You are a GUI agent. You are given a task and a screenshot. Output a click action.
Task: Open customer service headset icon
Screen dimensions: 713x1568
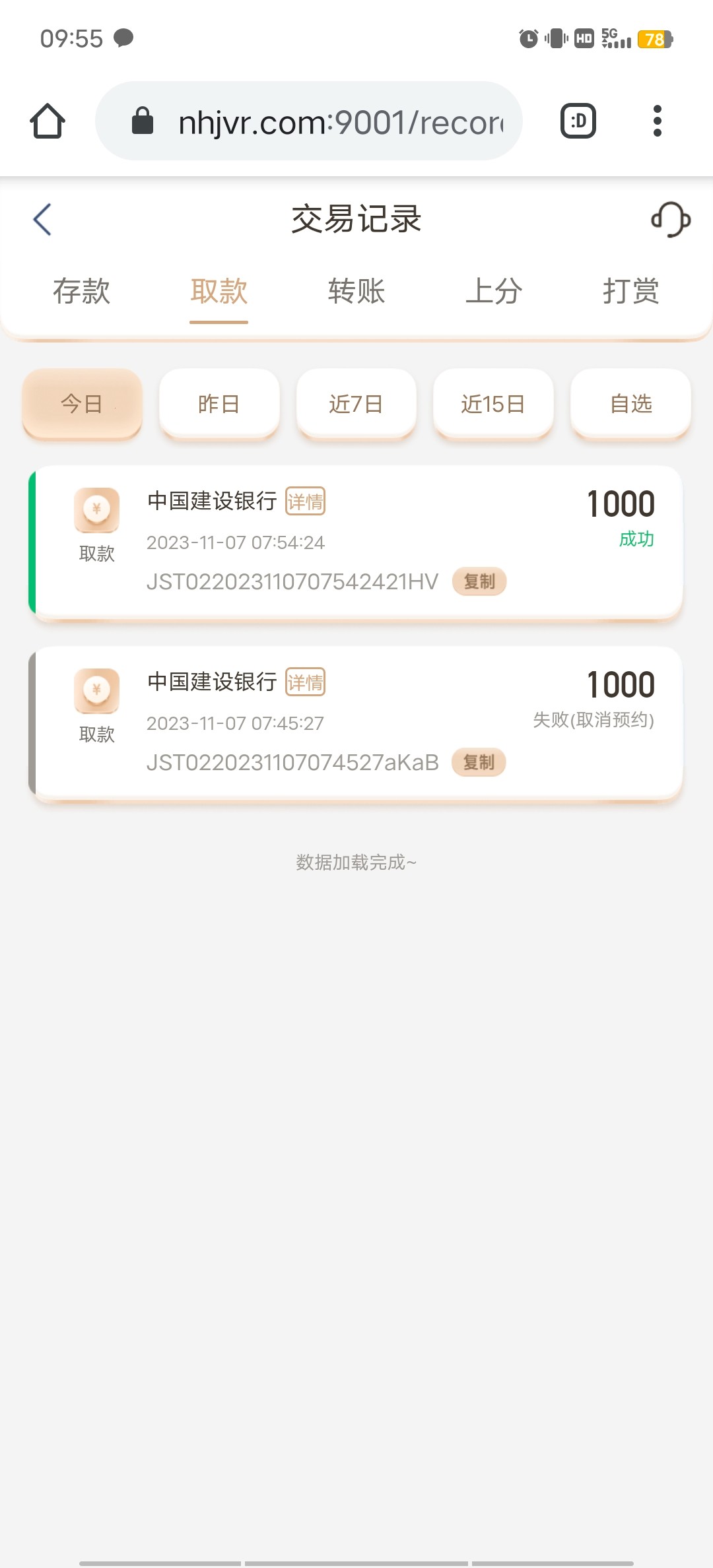click(x=671, y=219)
